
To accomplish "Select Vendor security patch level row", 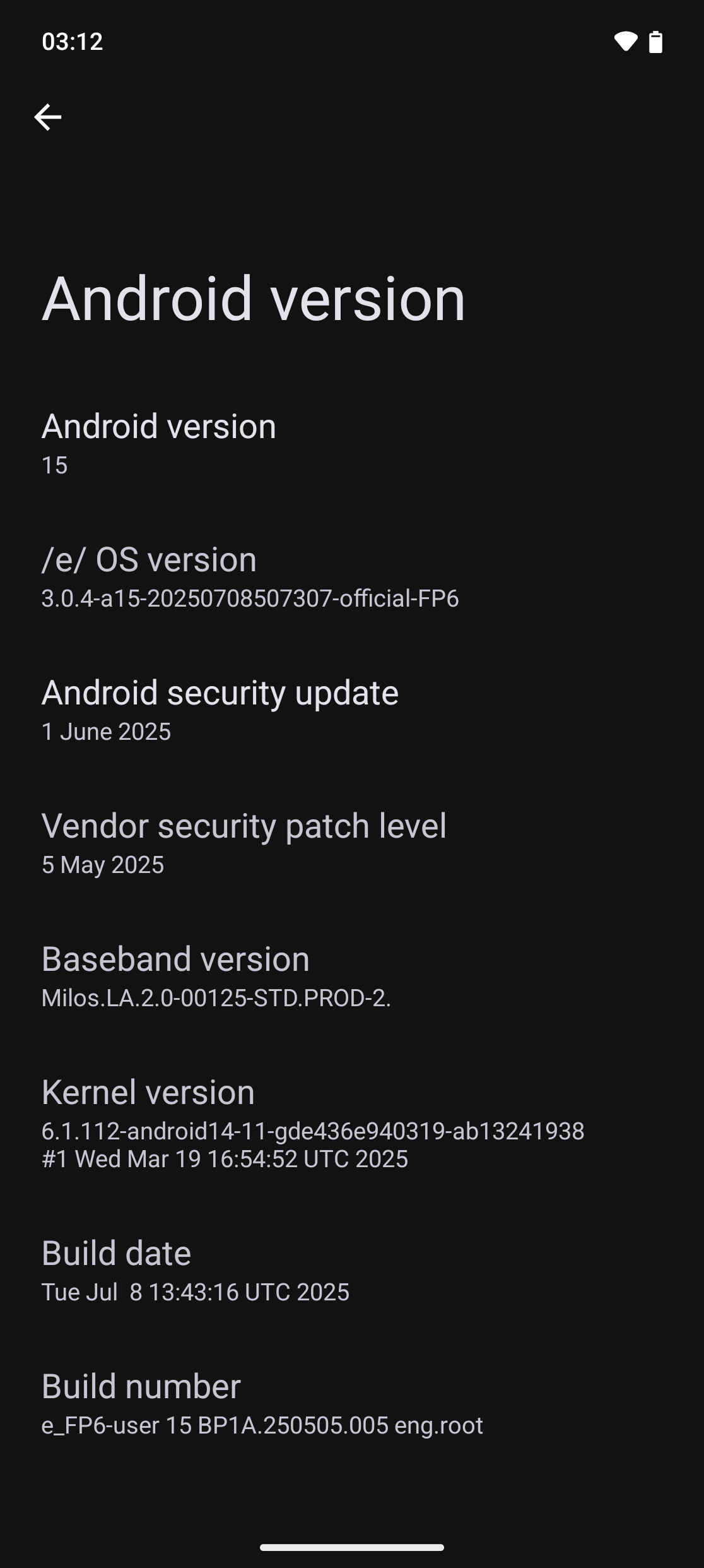I will point(352,843).
